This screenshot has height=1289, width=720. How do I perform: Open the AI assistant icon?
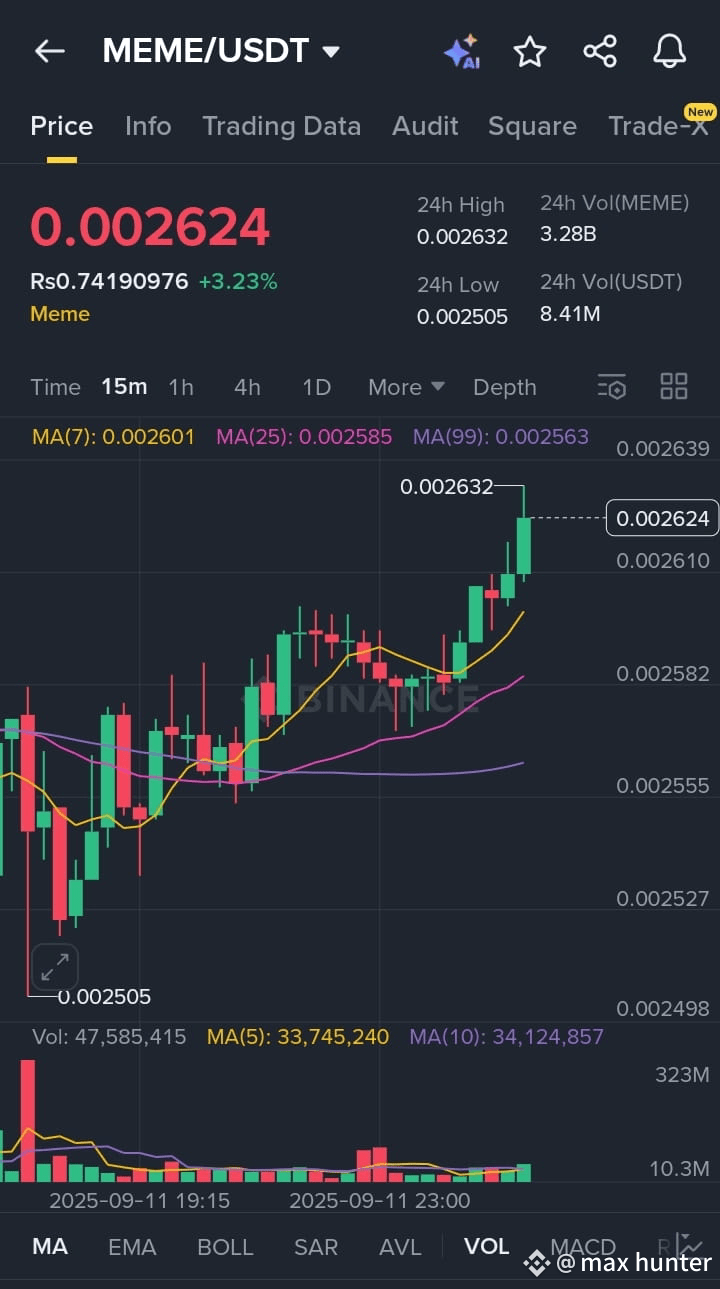pos(462,52)
